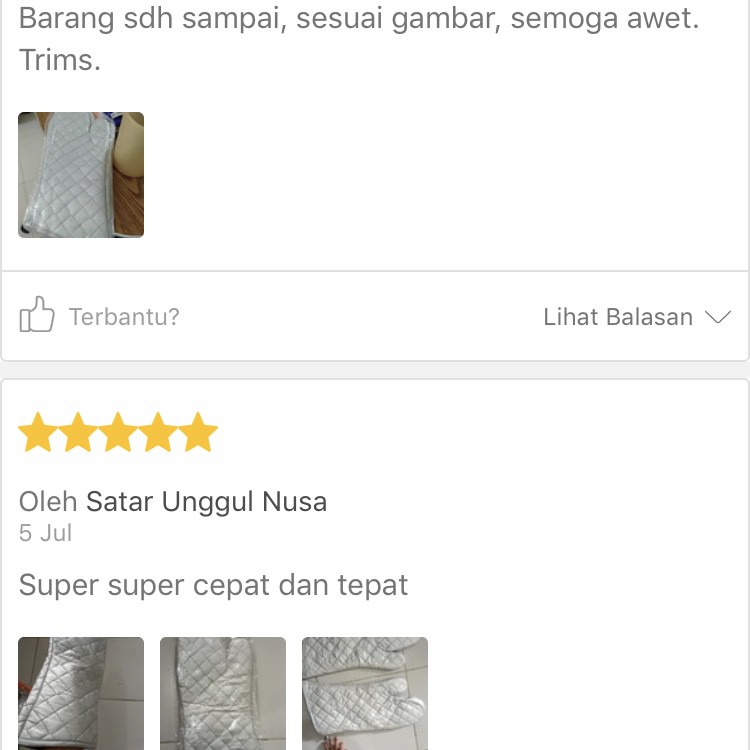Image resolution: width=750 pixels, height=750 pixels.
Task: Open Satar Unggul Nusa's first review photo
Action: click(x=81, y=693)
